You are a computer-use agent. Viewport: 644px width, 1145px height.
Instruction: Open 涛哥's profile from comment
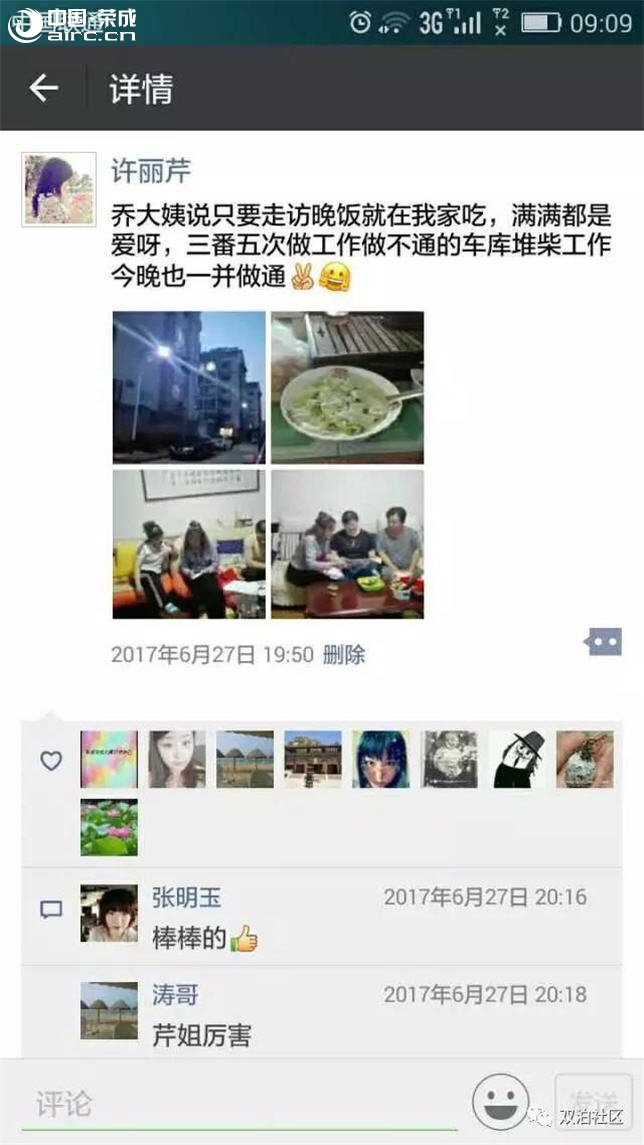pos(175,995)
